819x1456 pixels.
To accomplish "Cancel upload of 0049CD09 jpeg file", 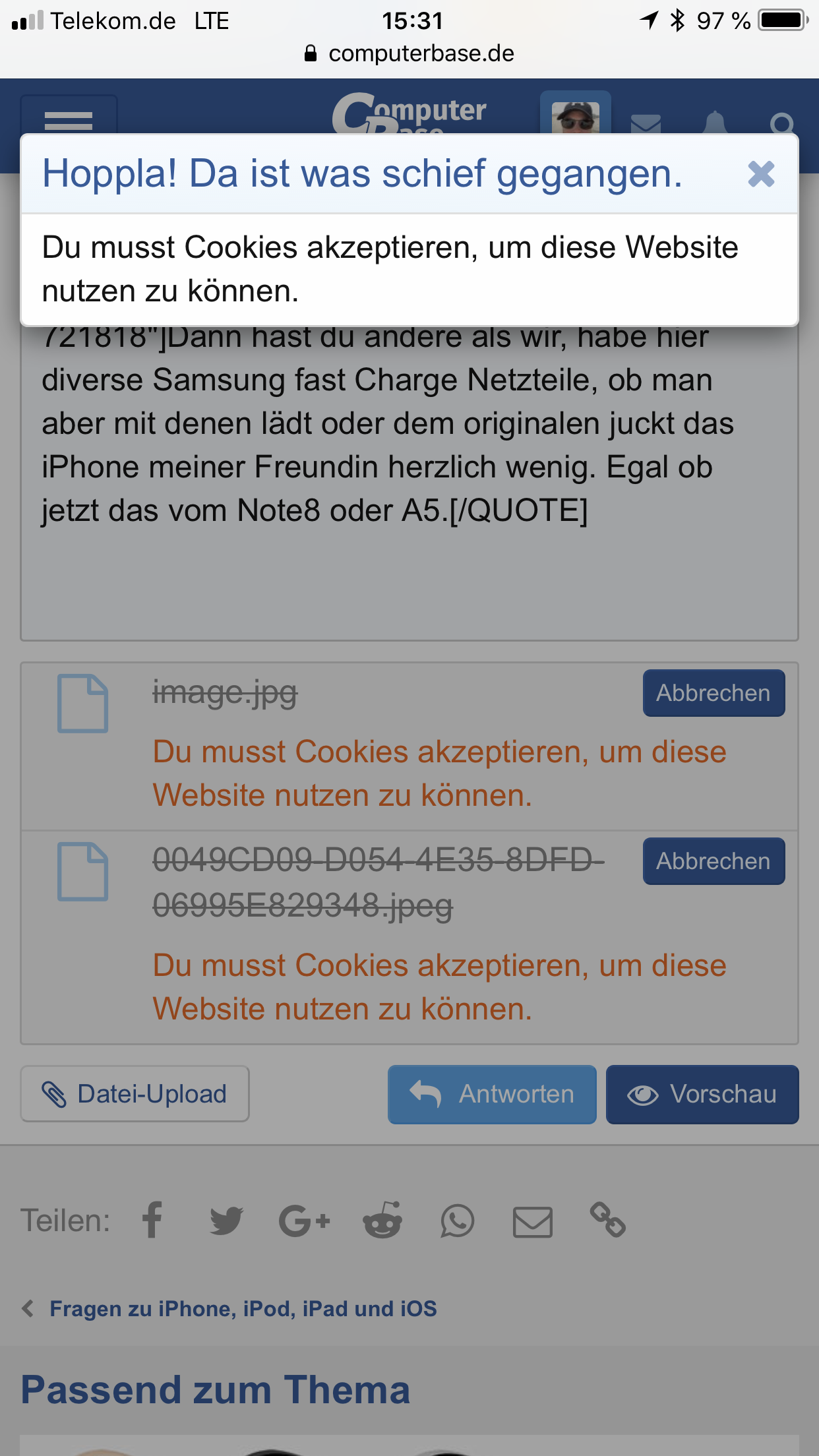I will pos(713,861).
